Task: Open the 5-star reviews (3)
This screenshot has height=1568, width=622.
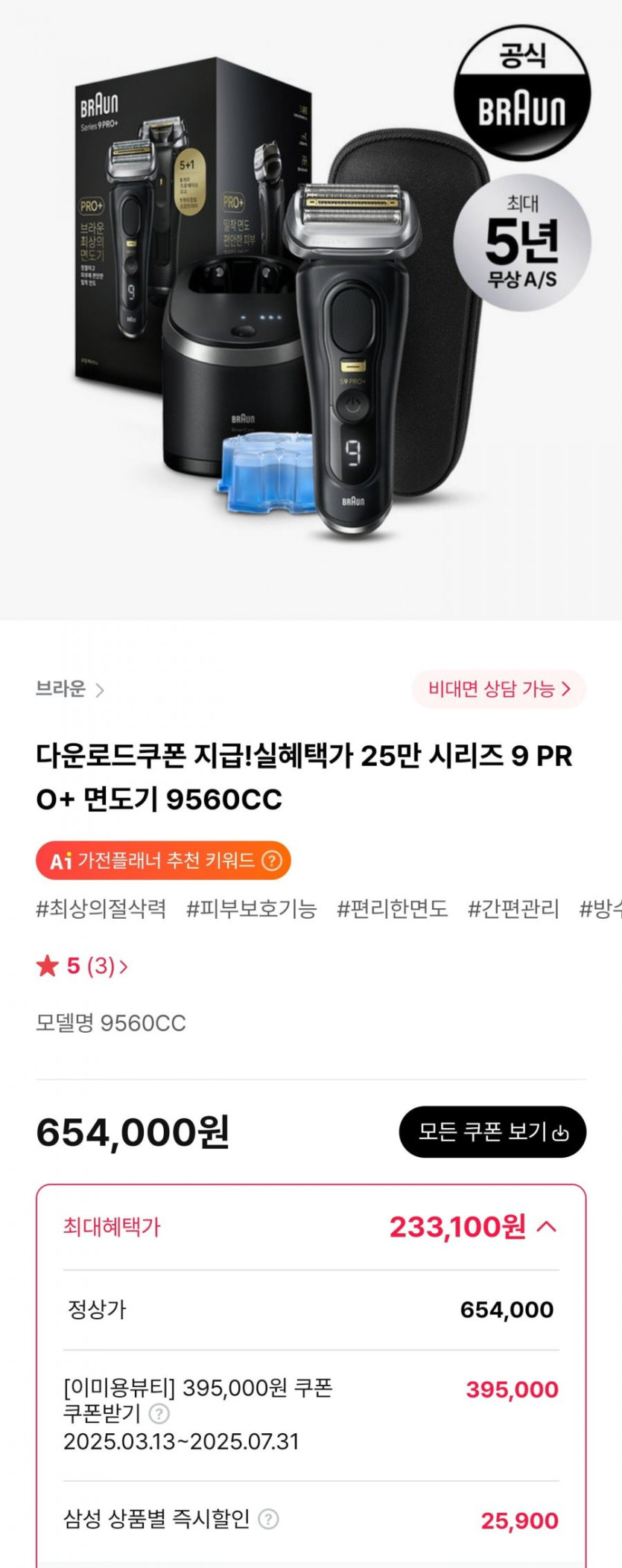Action: 82,966
